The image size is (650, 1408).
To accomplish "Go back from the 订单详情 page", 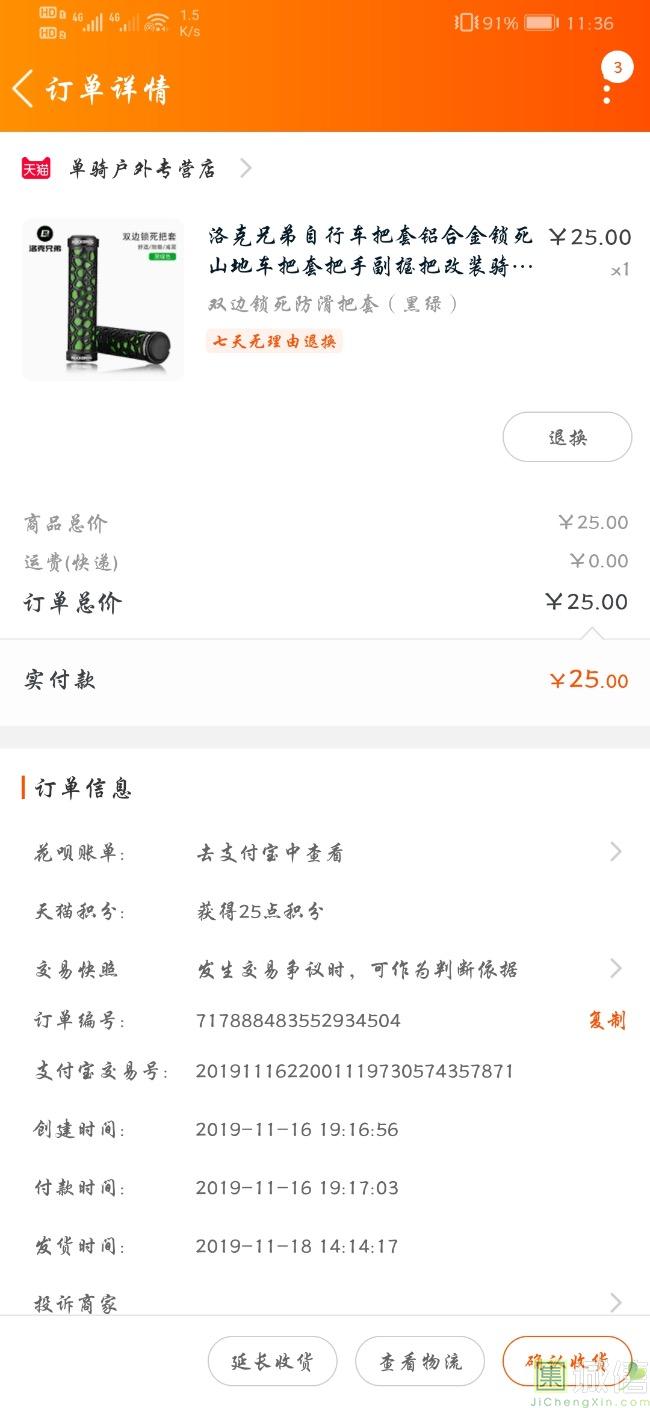I will pos(24,89).
